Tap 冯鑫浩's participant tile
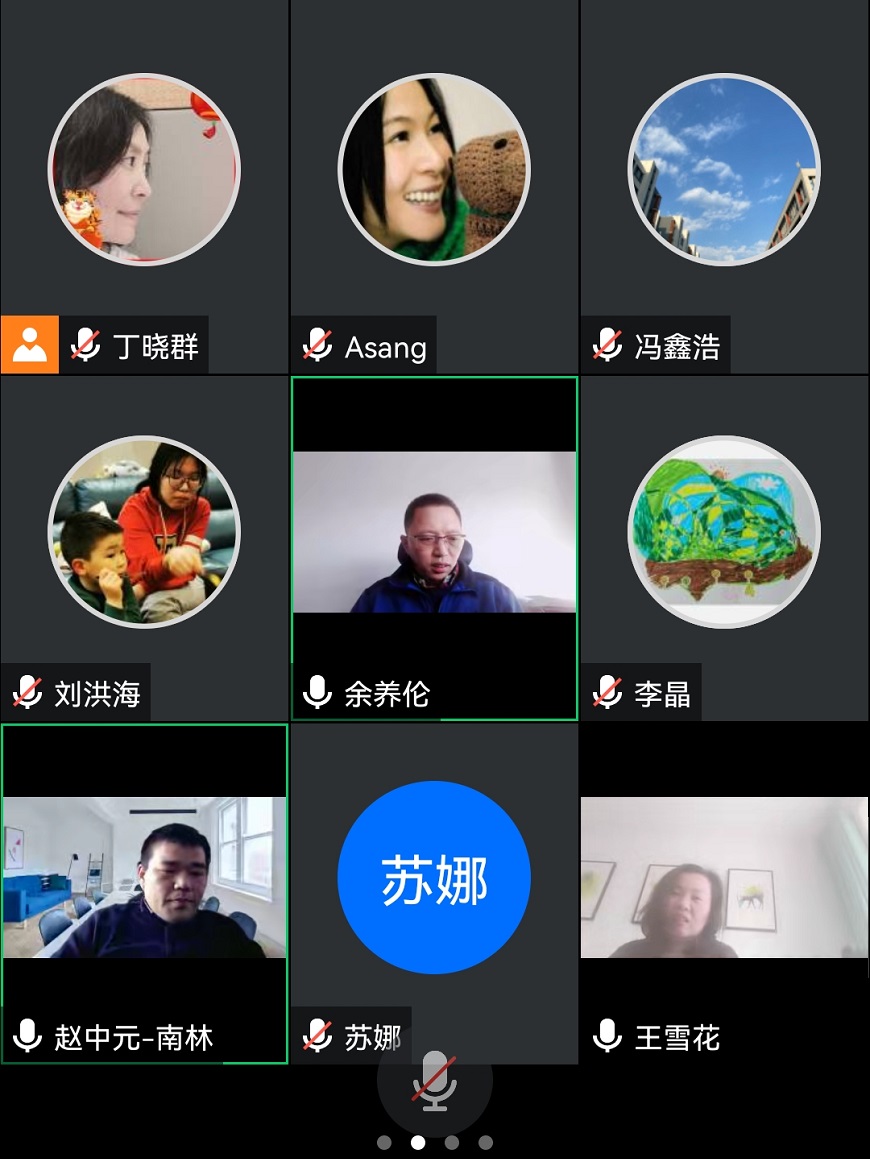Image resolution: width=870 pixels, height=1159 pixels. pos(724,170)
